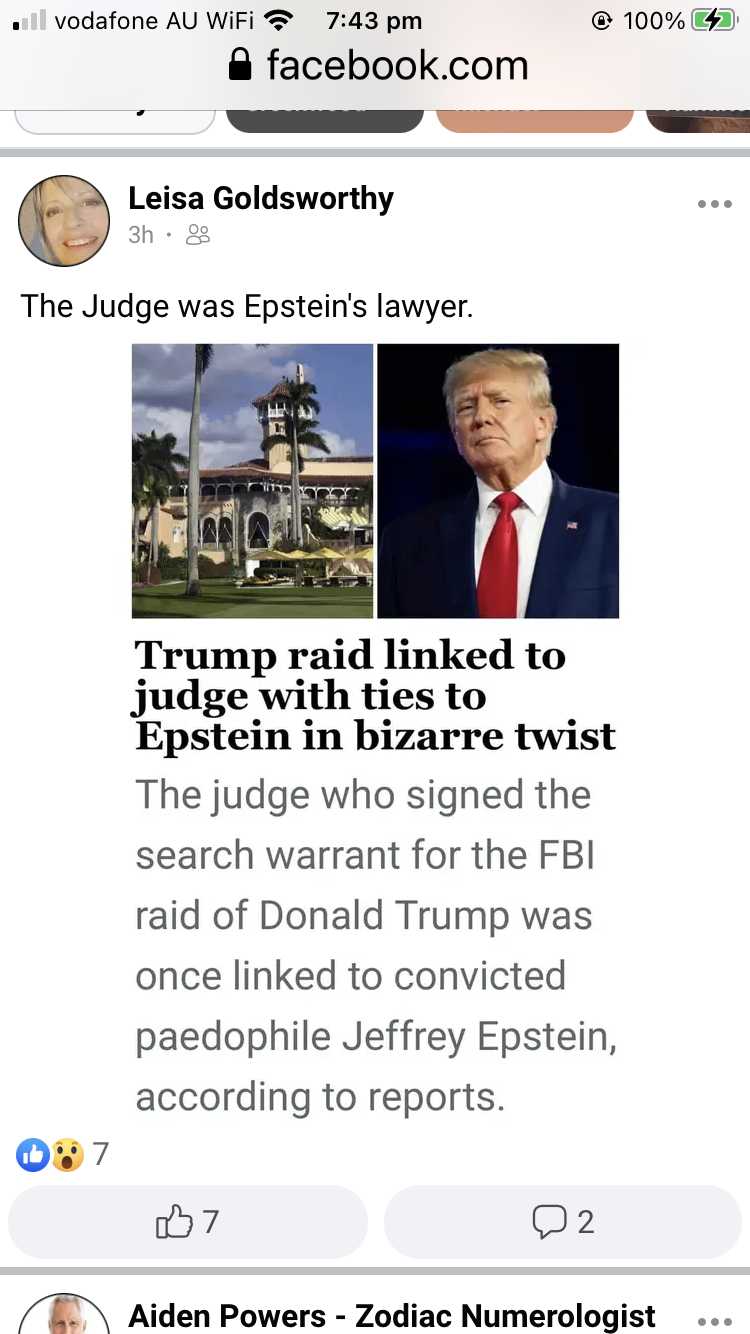Screen dimensions: 750x1334
Task: View who reacted to the post
Action: tap(62, 1155)
